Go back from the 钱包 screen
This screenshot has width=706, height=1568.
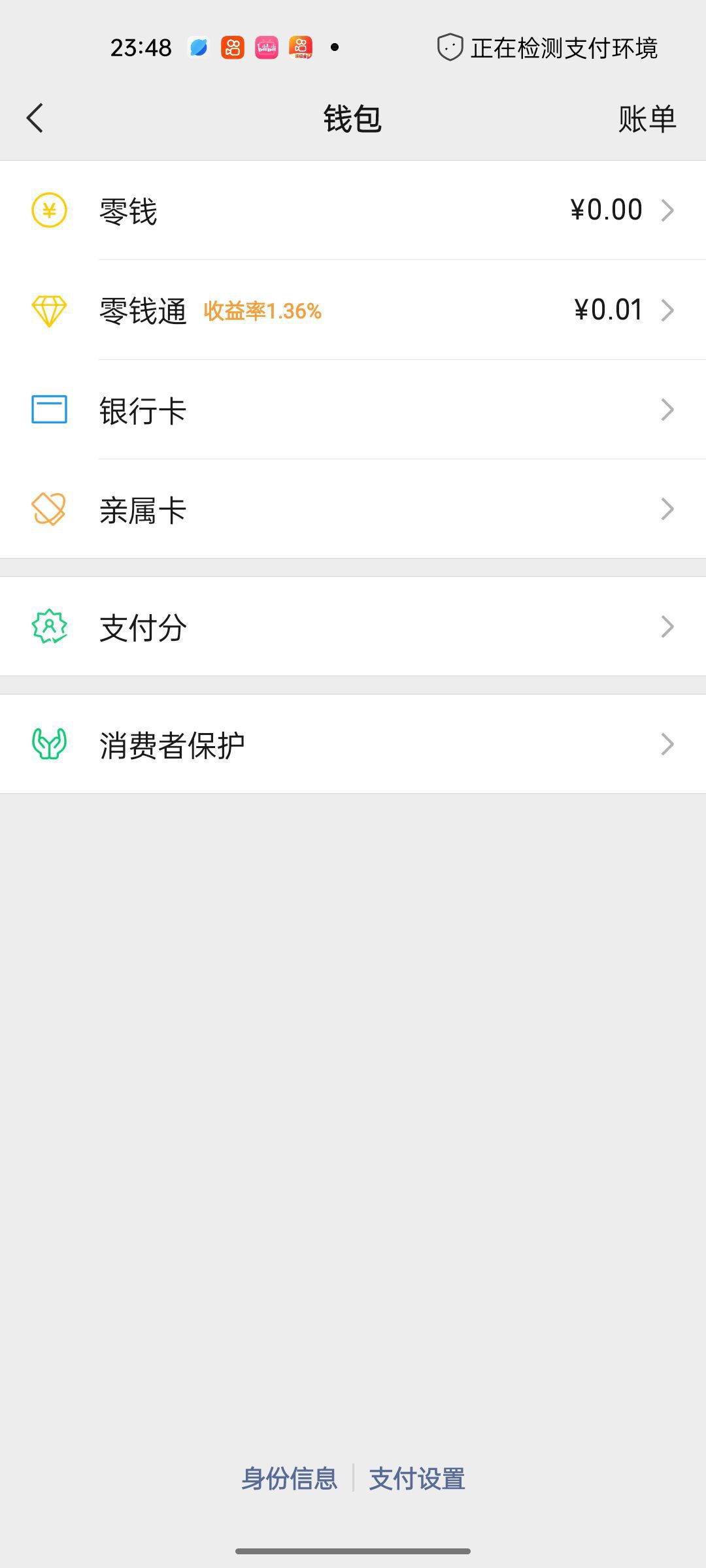tap(35, 118)
